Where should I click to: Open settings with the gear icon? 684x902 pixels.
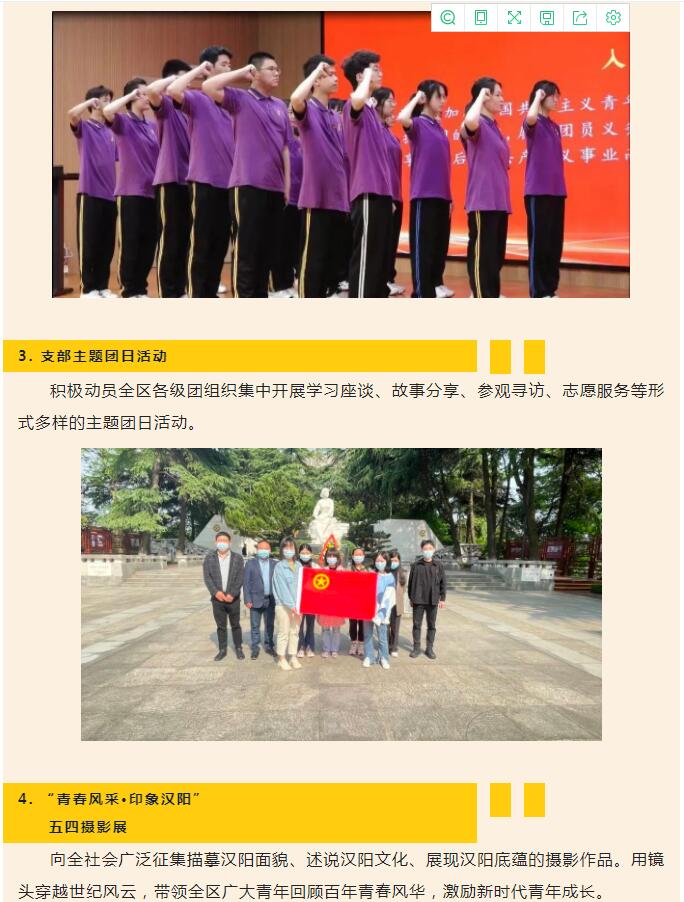(613, 17)
